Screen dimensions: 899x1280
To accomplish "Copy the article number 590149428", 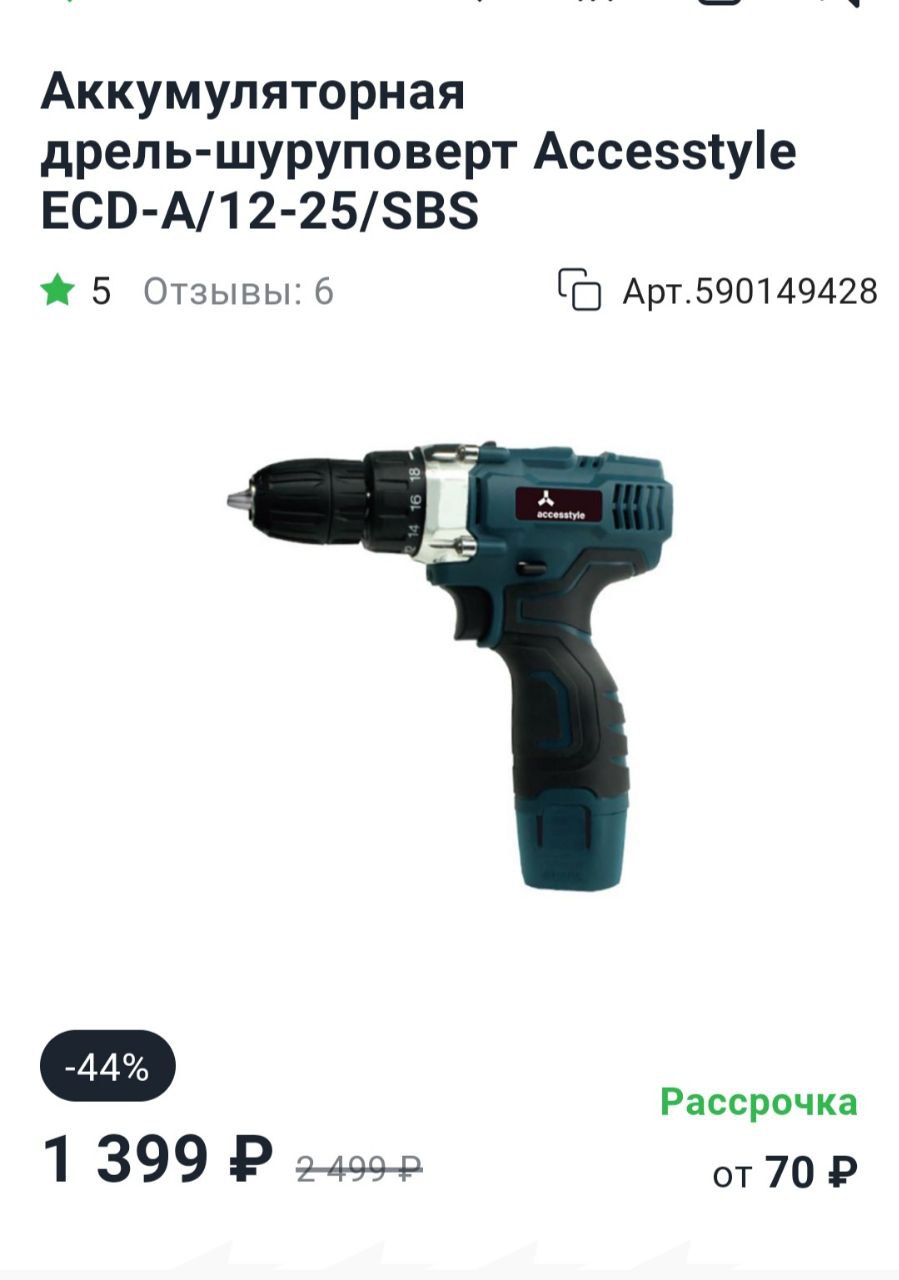I will [580, 291].
